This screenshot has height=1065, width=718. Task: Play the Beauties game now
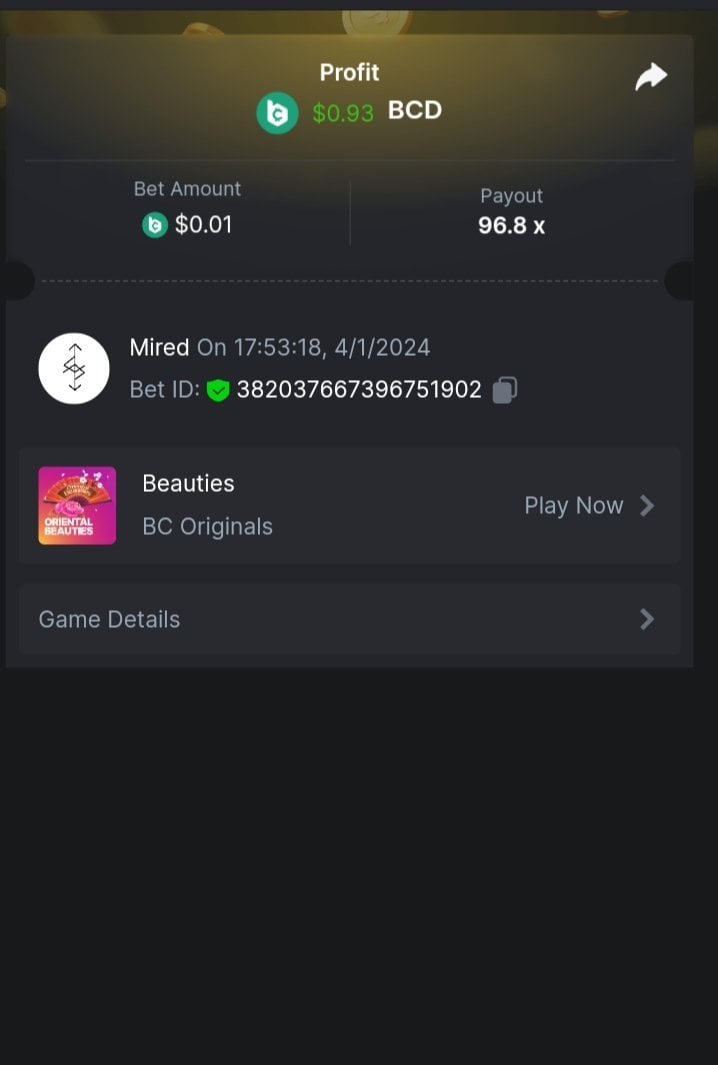589,506
